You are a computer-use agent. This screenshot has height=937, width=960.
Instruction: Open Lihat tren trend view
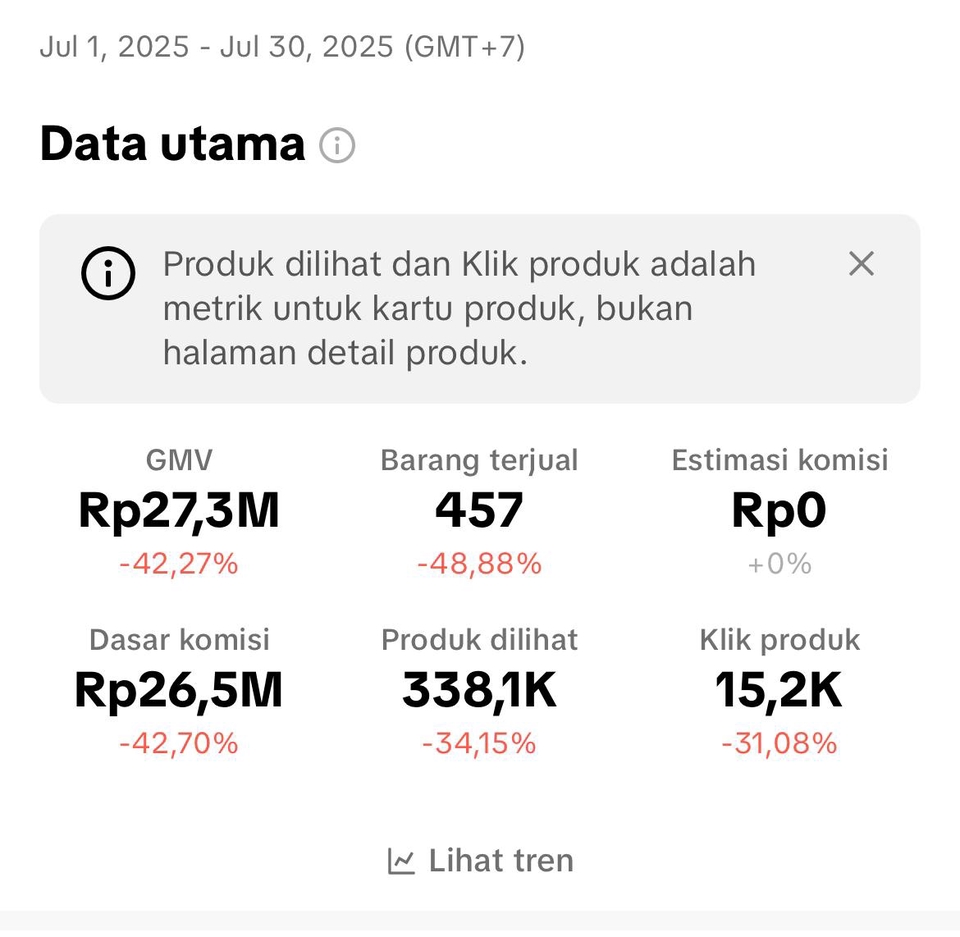pyautogui.click(x=481, y=860)
